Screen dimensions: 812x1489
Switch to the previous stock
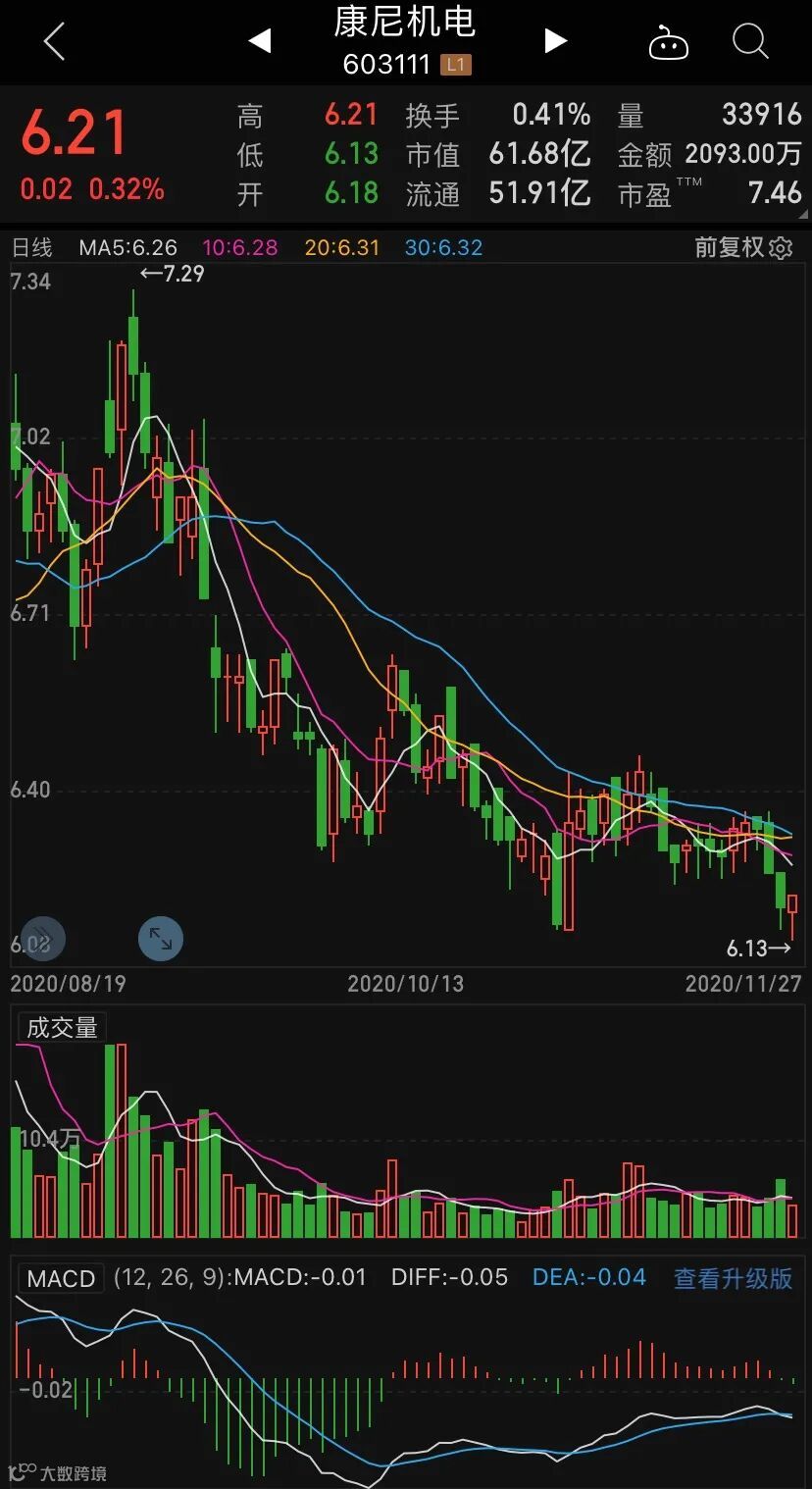[259, 41]
